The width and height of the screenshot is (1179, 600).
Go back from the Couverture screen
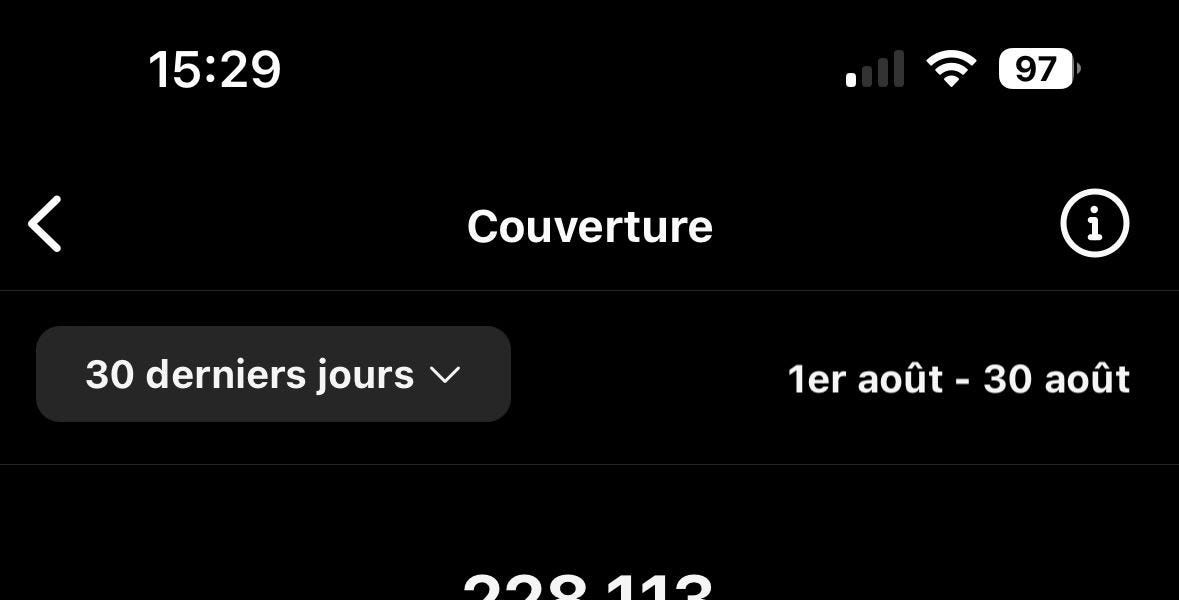click(46, 224)
